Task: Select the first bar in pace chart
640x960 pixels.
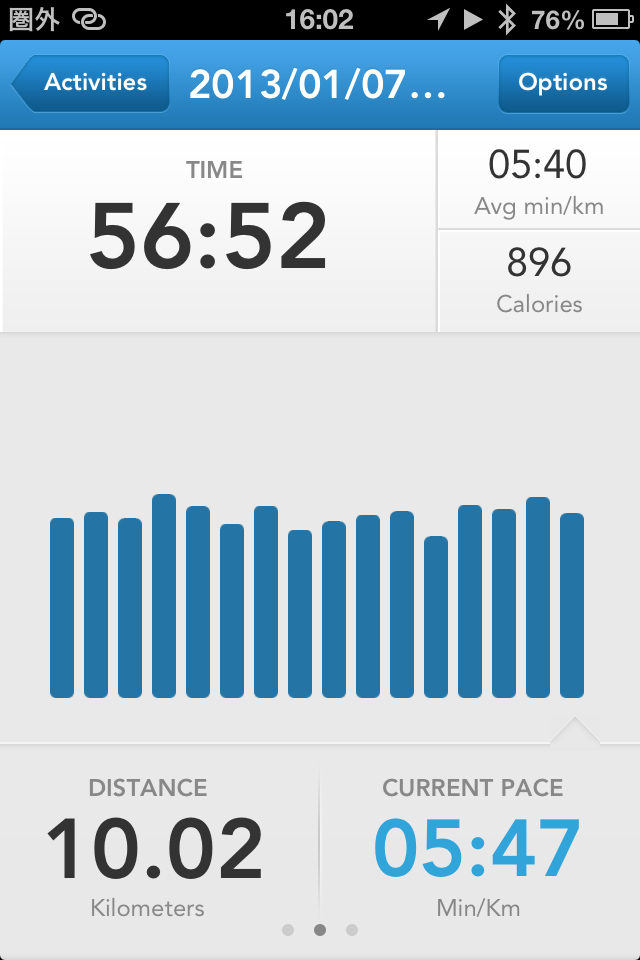Action: [x=62, y=607]
